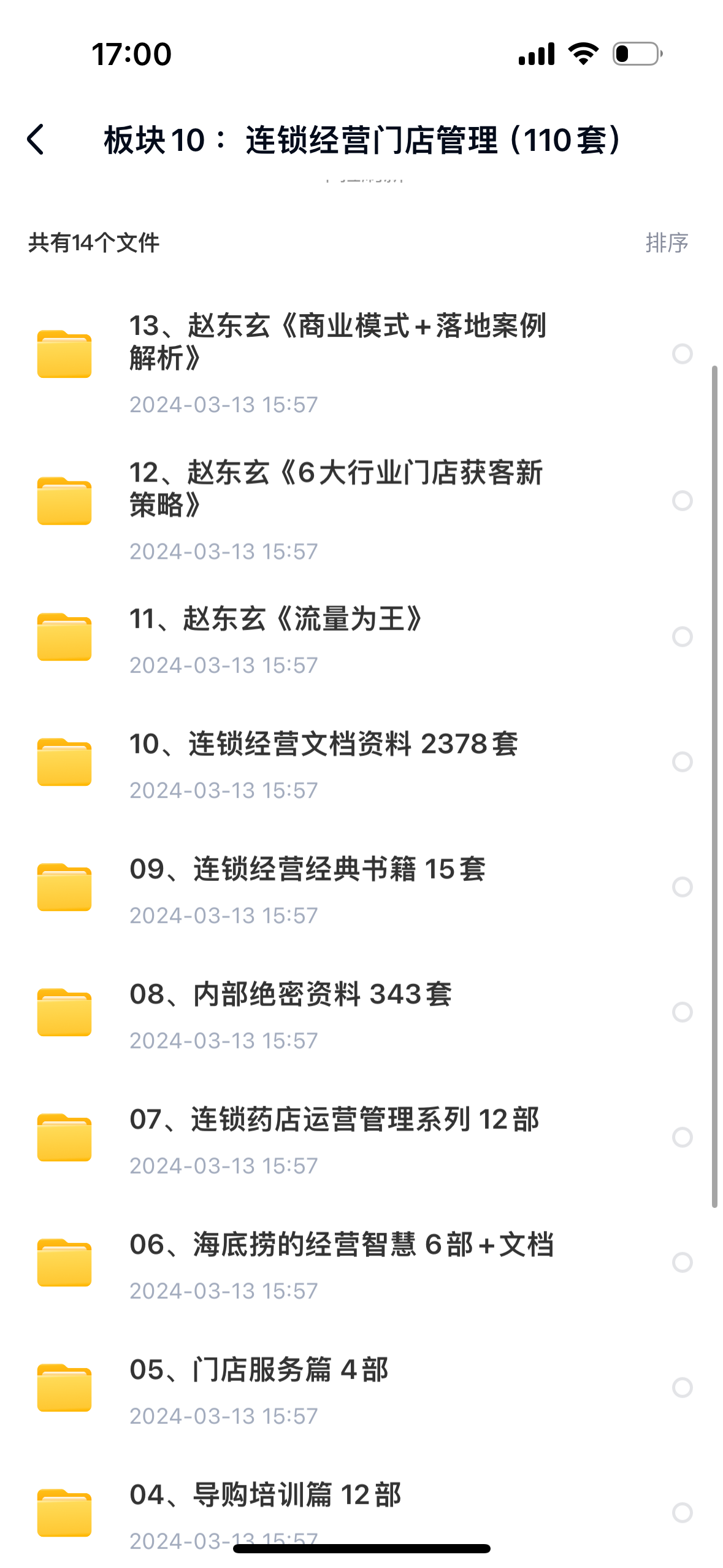This screenshot has height=1568, width=723.
Task: Open folder 05、门店服务篇4部
Action: pyautogui.click(x=259, y=1370)
